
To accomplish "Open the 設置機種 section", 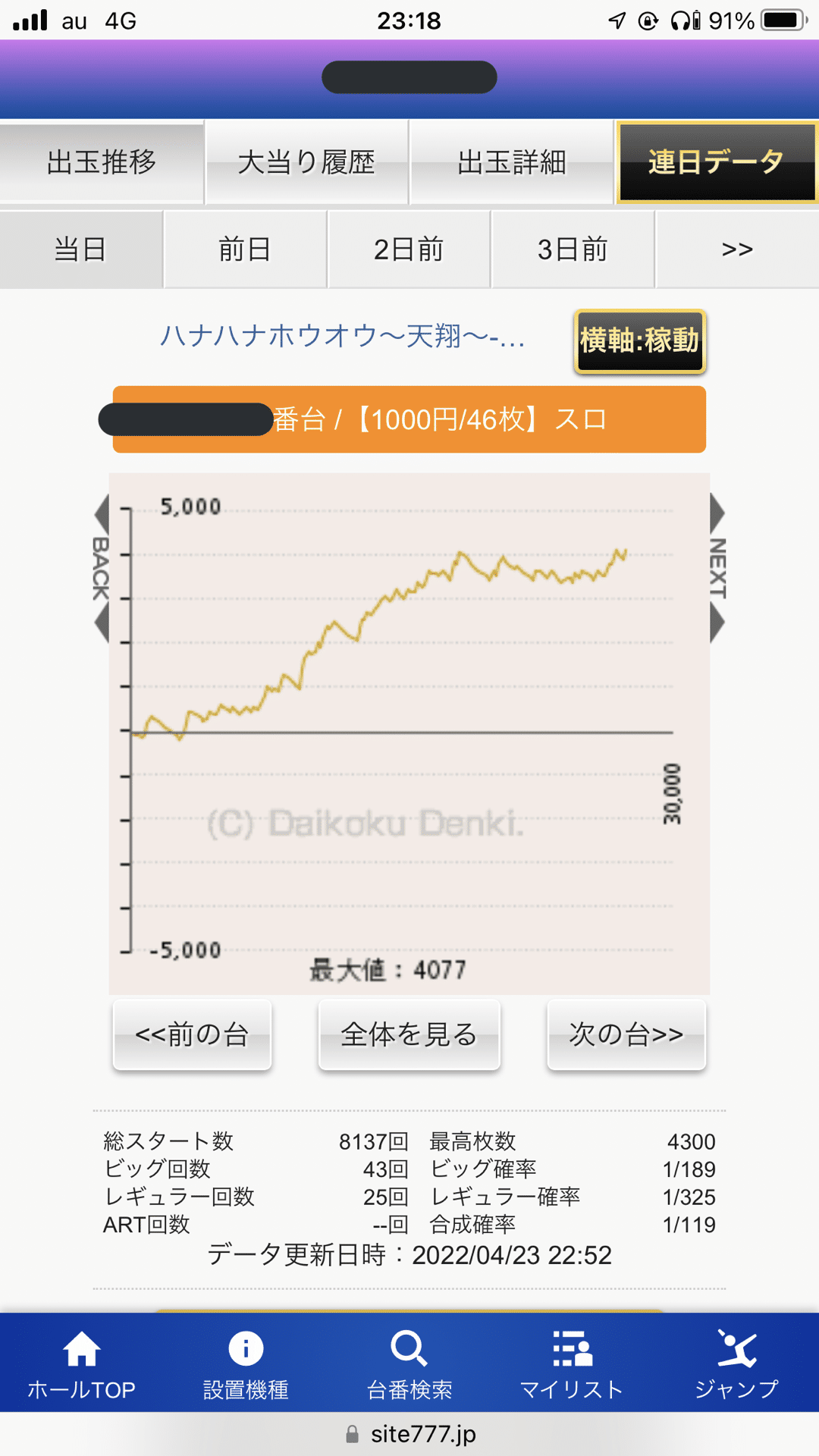I will click(x=246, y=1363).
